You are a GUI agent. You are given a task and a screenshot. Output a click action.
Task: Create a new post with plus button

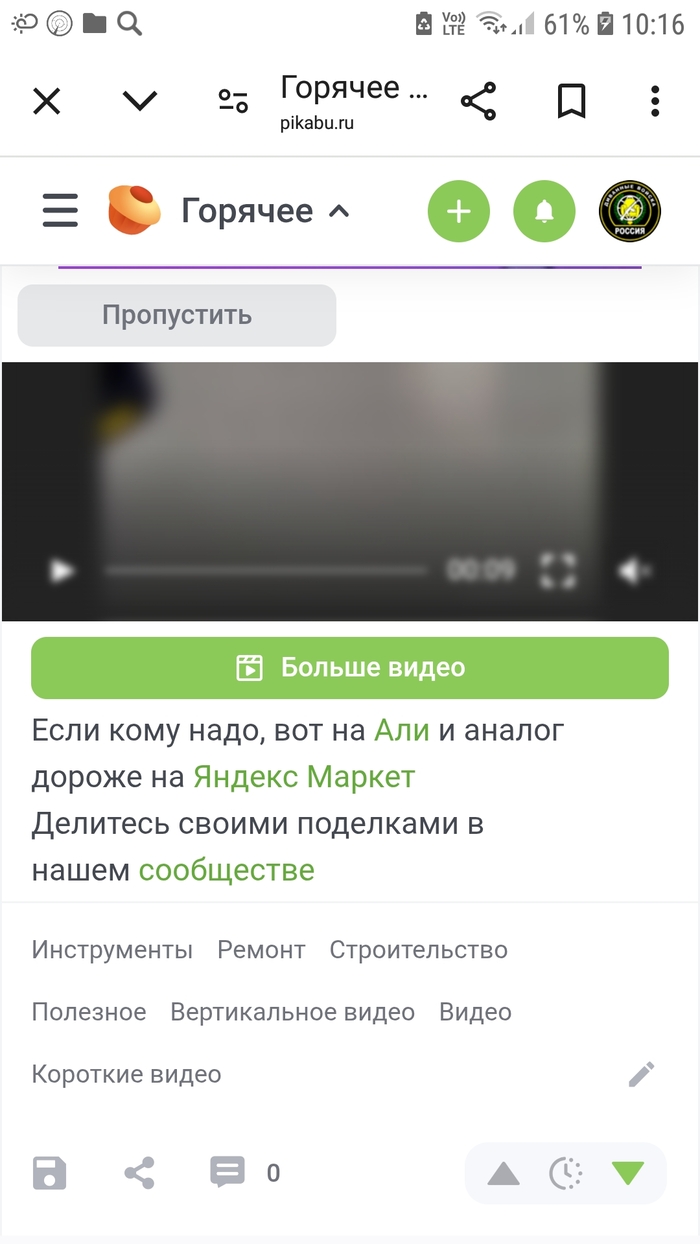pos(458,211)
